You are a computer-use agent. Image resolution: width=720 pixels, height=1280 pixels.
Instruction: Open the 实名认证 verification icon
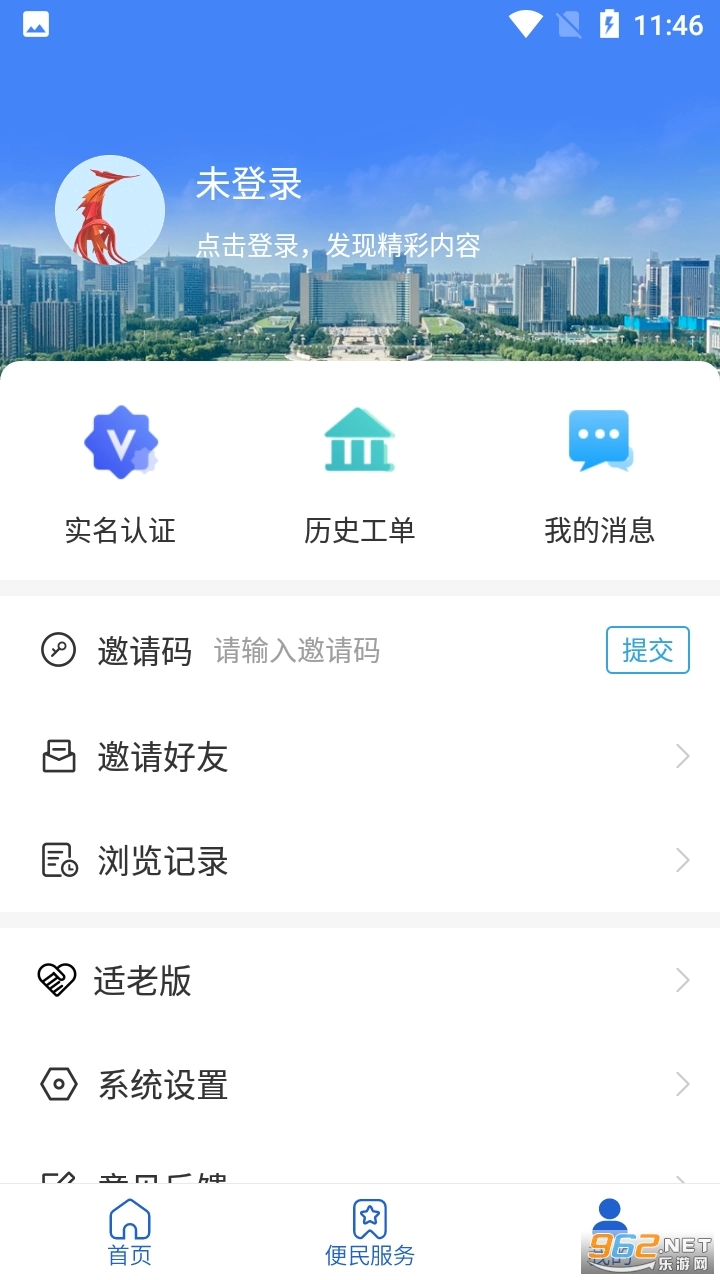click(122, 440)
